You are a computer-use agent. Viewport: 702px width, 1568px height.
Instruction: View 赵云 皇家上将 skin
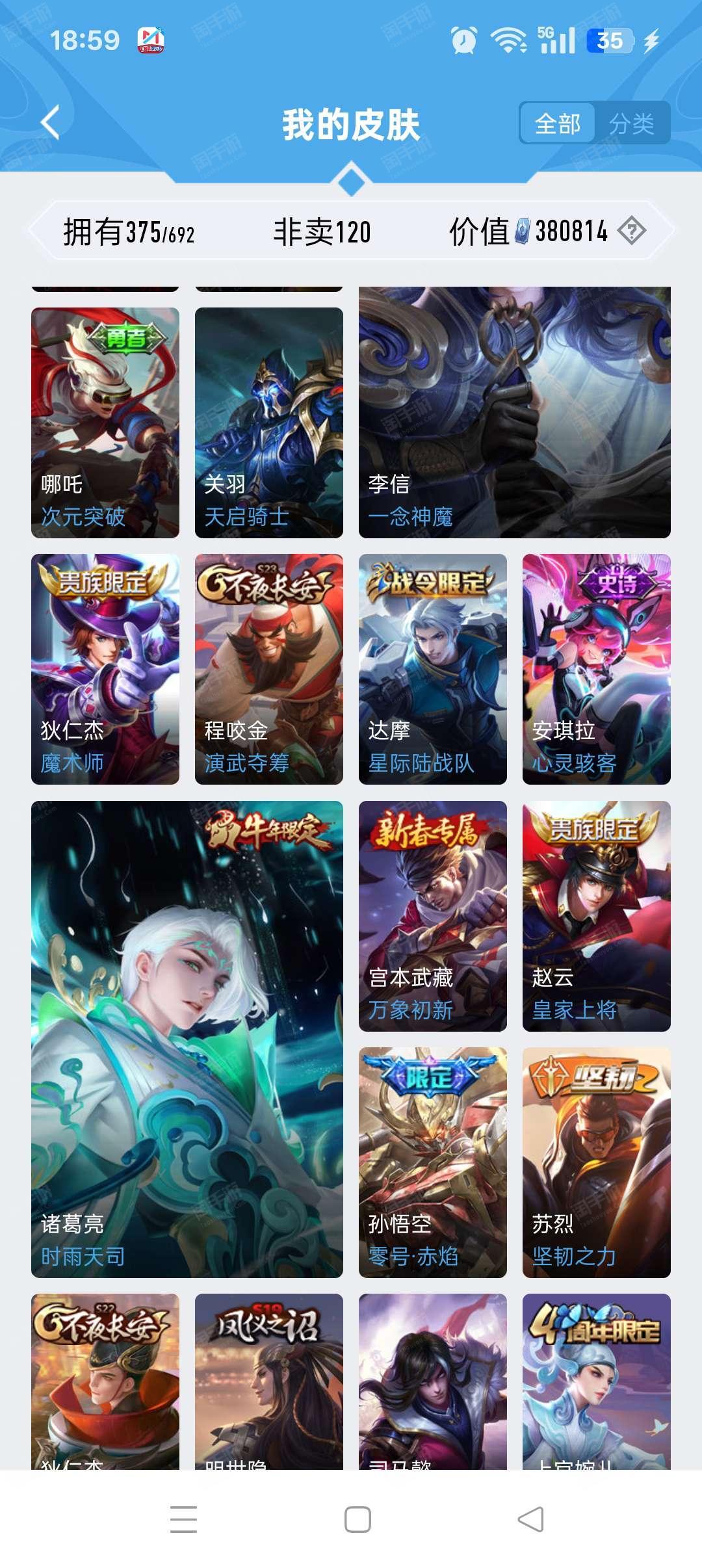(597, 916)
